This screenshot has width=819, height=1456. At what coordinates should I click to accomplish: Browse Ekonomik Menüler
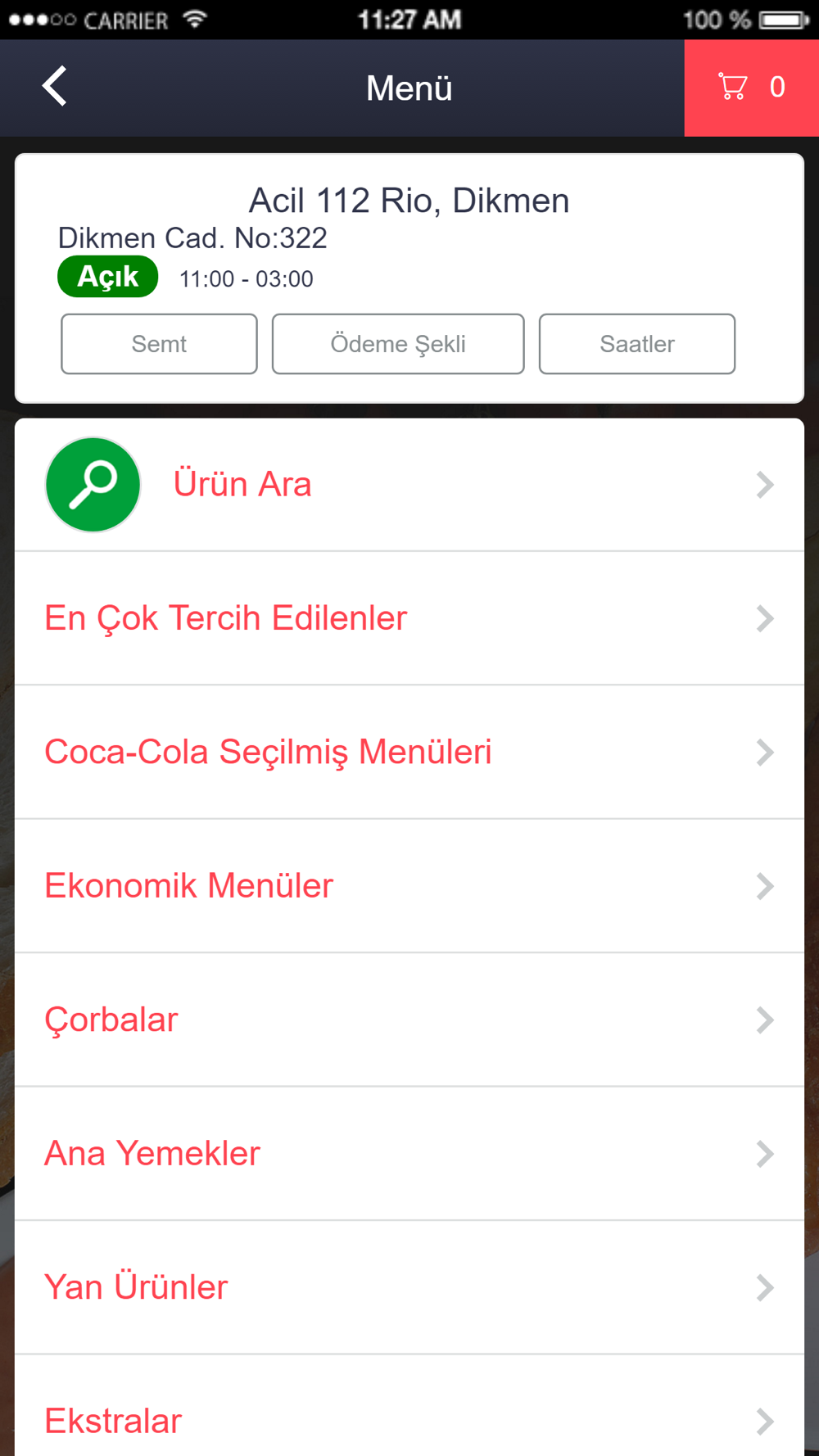click(409, 886)
